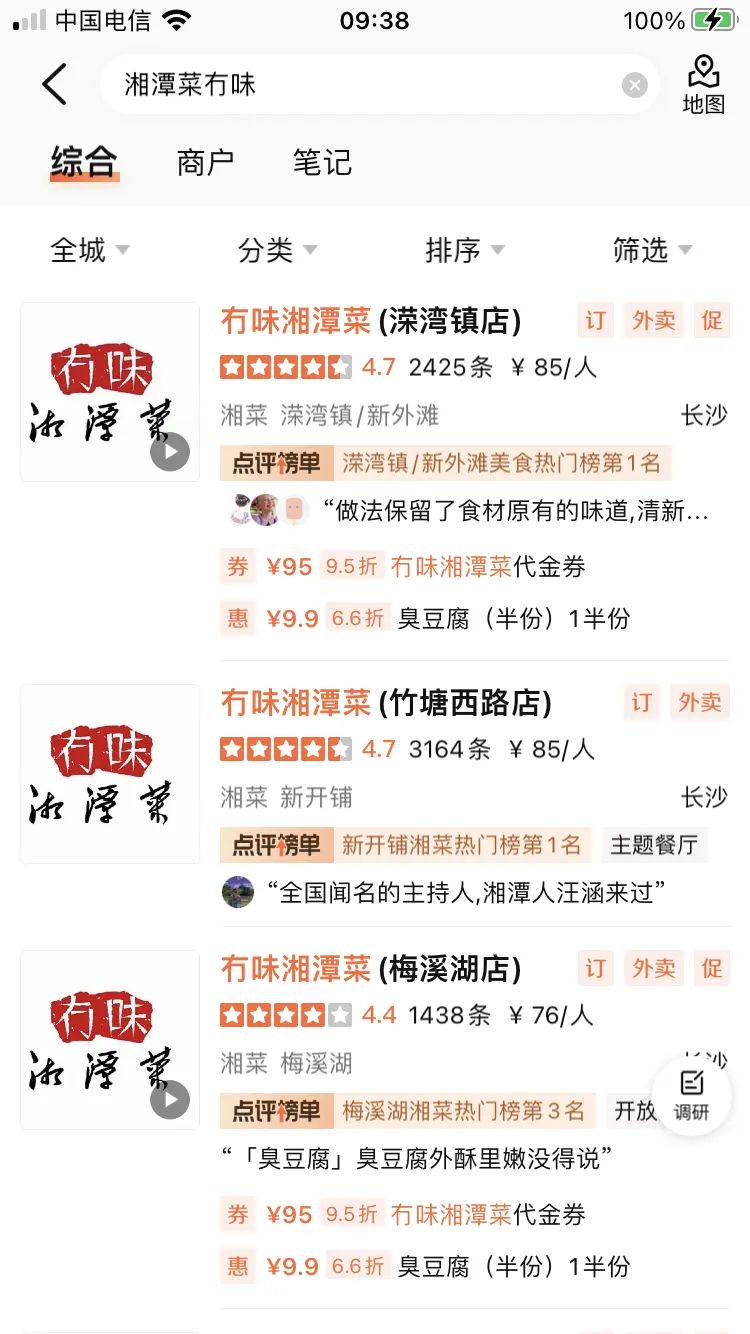Expand the 全城 area dropdown
The image size is (750, 1334).
click(x=90, y=250)
